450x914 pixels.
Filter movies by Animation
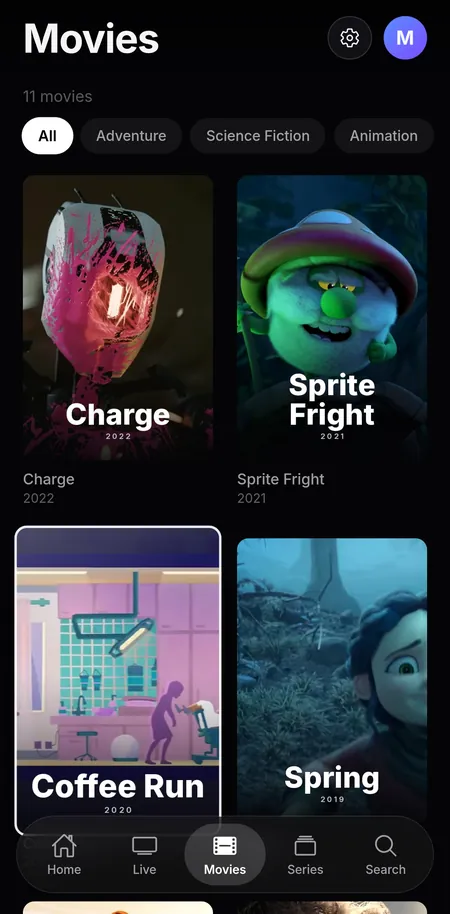tap(384, 136)
